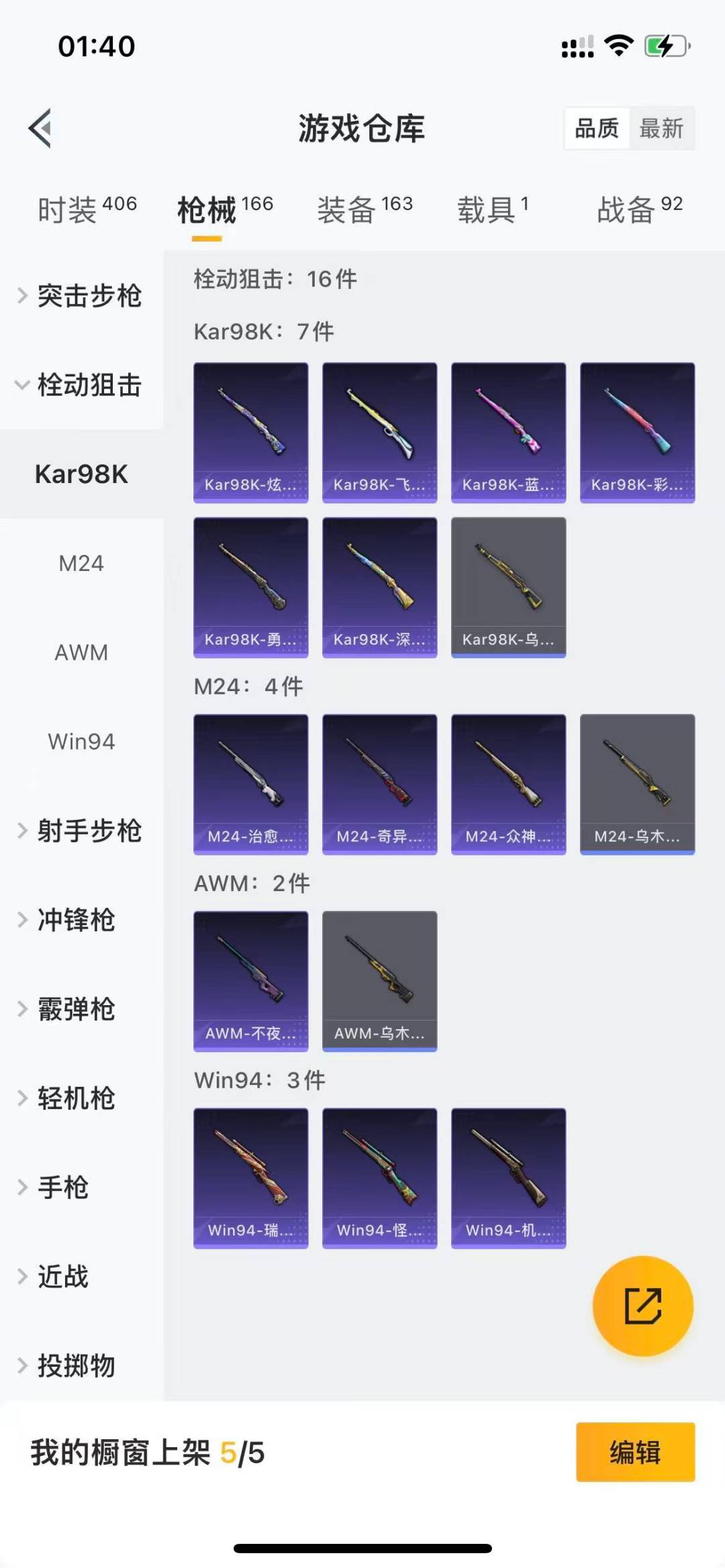Viewport: 725px width, 1568px height.
Task: Switch to the 时装 tab
Action: tap(86, 209)
